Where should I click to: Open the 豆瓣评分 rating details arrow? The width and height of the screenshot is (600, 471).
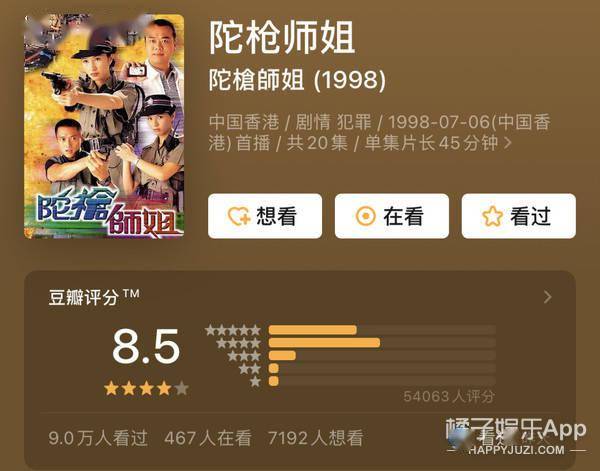(x=547, y=297)
